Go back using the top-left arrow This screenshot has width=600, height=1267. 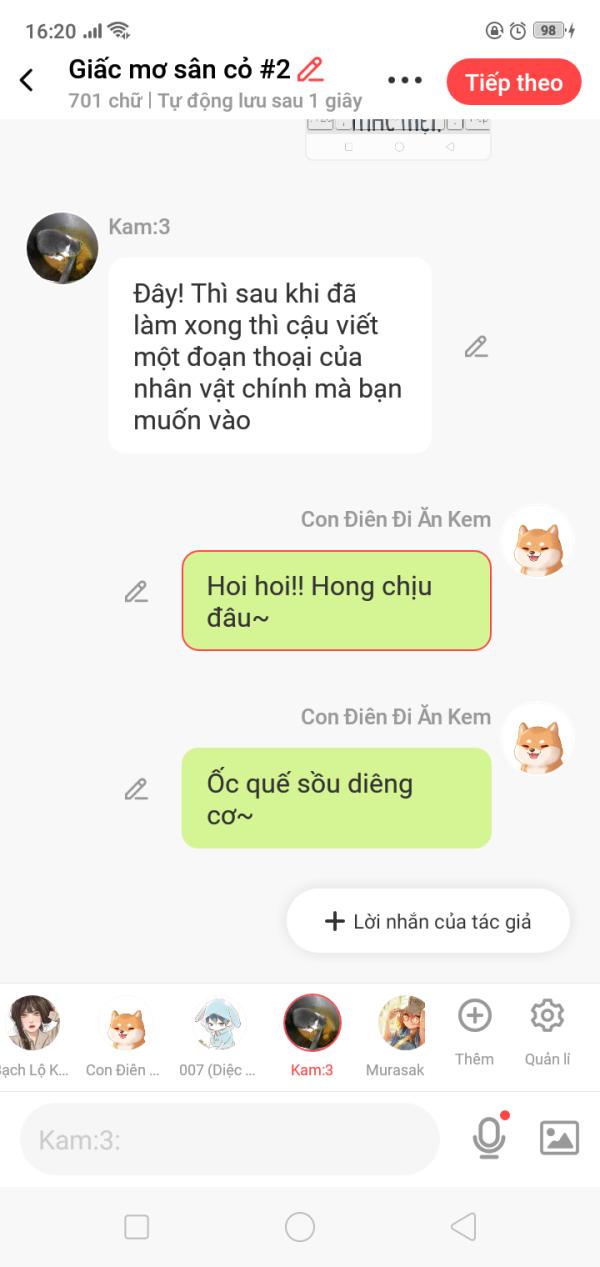[x=27, y=81]
